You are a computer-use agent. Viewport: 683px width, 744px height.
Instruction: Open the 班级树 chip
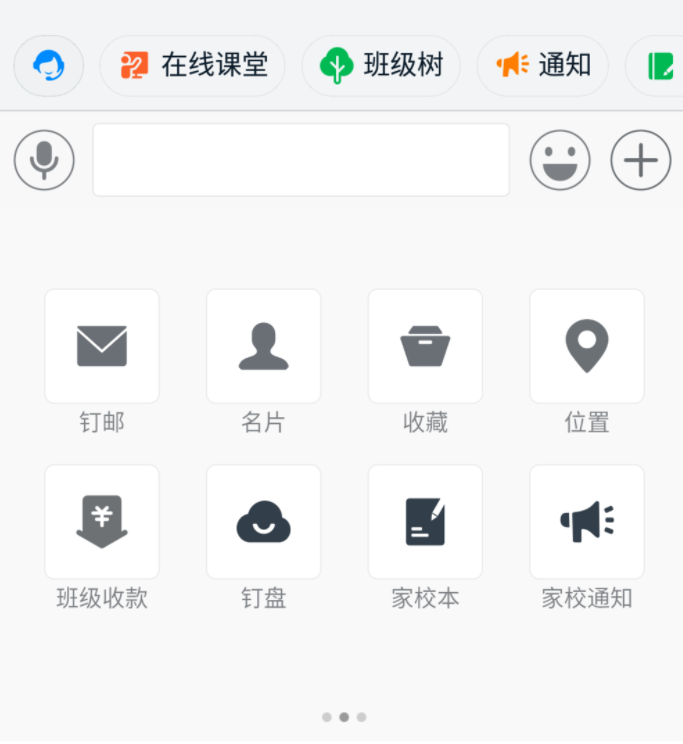[x=381, y=66]
